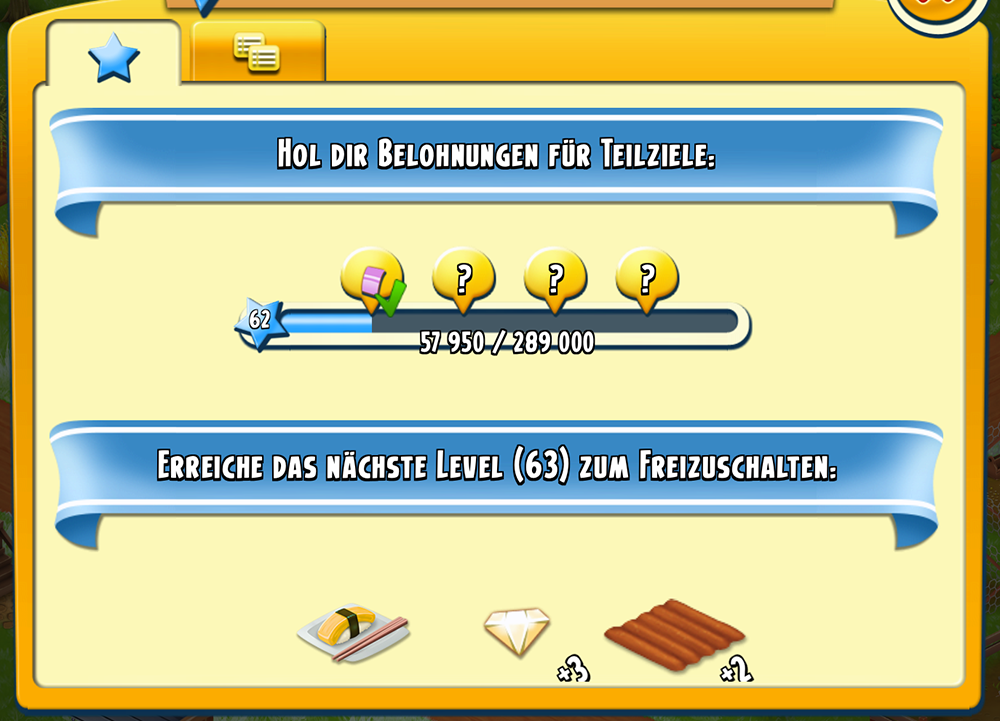Open the yellow list tab
The width and height of the screenshot is (1000, 721).
pos(257,54)
